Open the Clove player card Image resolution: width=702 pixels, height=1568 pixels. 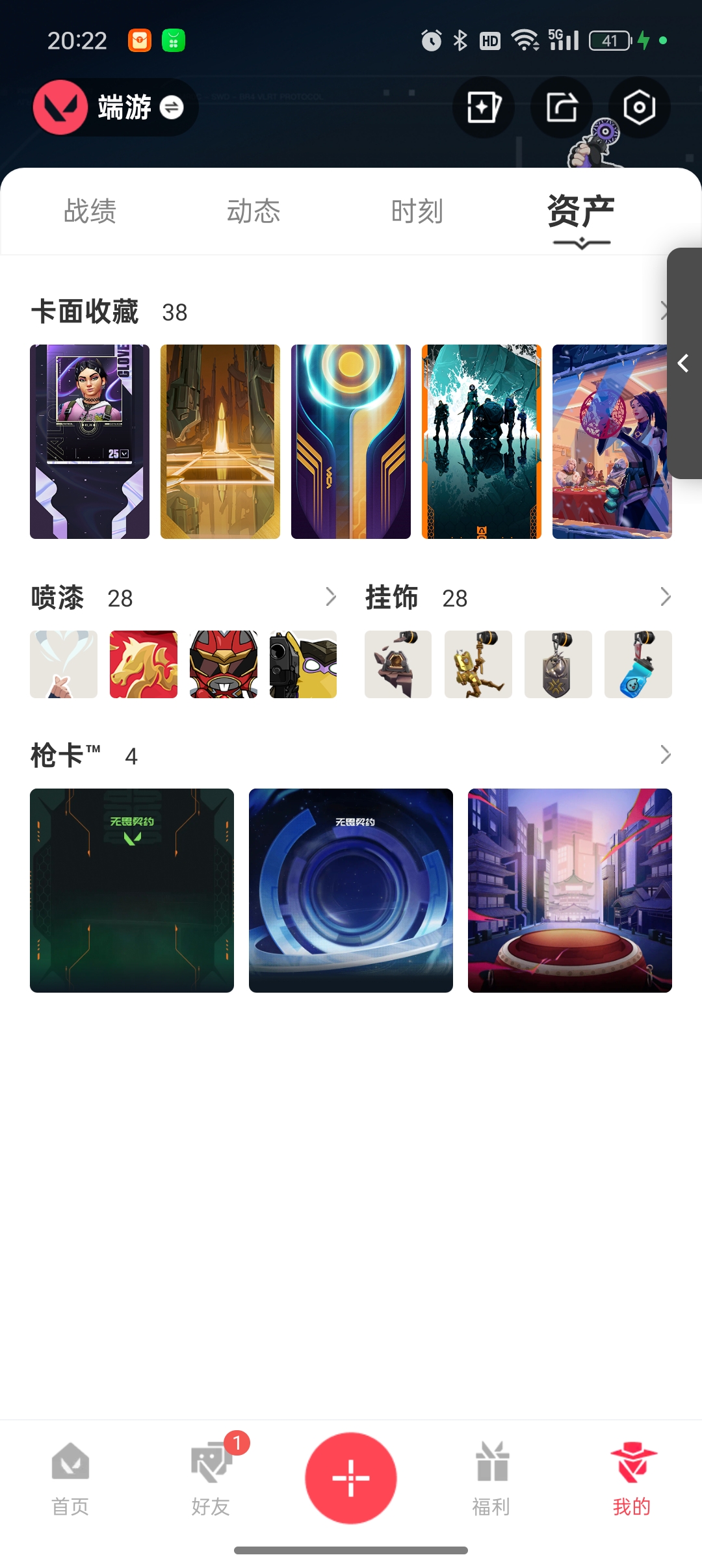(x=90, y=441)
